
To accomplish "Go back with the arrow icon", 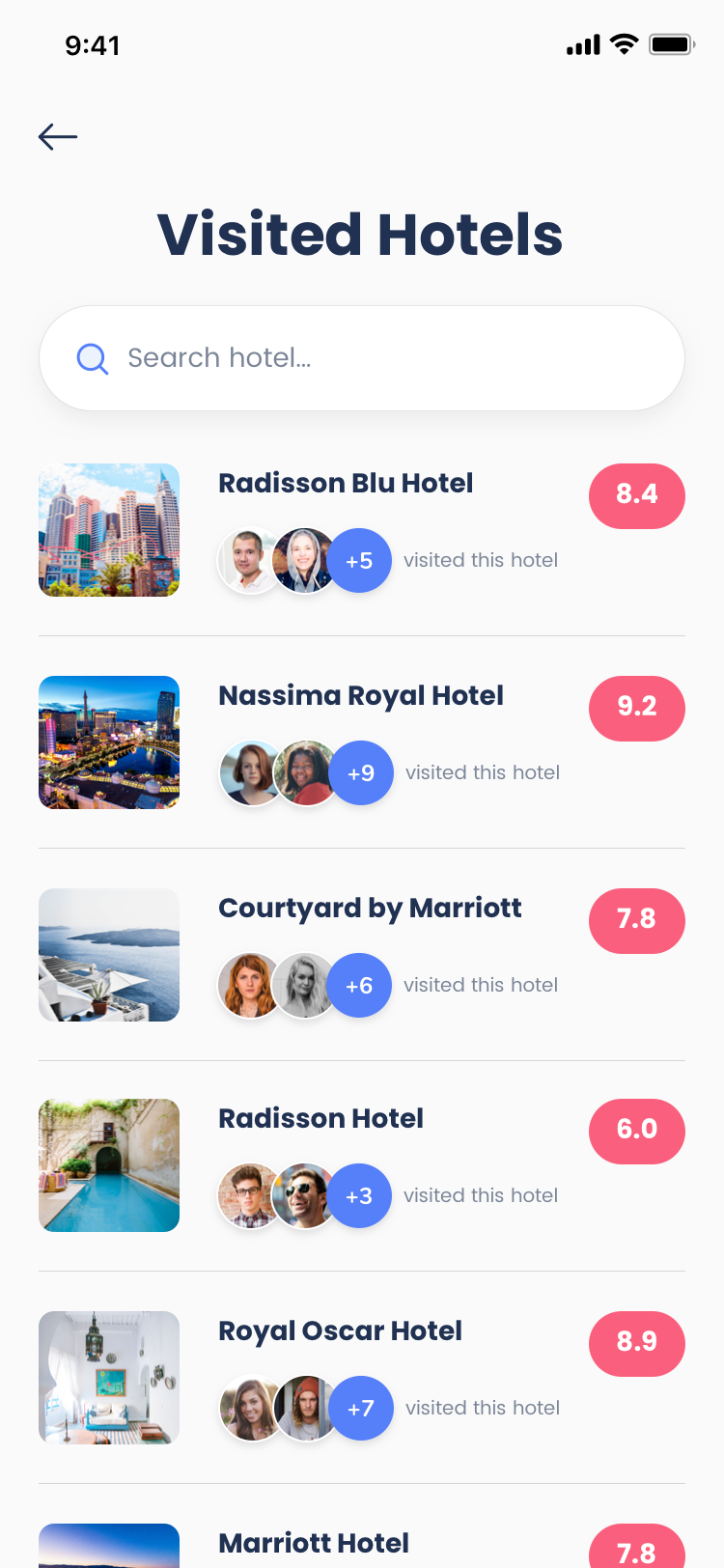I will pos(58,137).
